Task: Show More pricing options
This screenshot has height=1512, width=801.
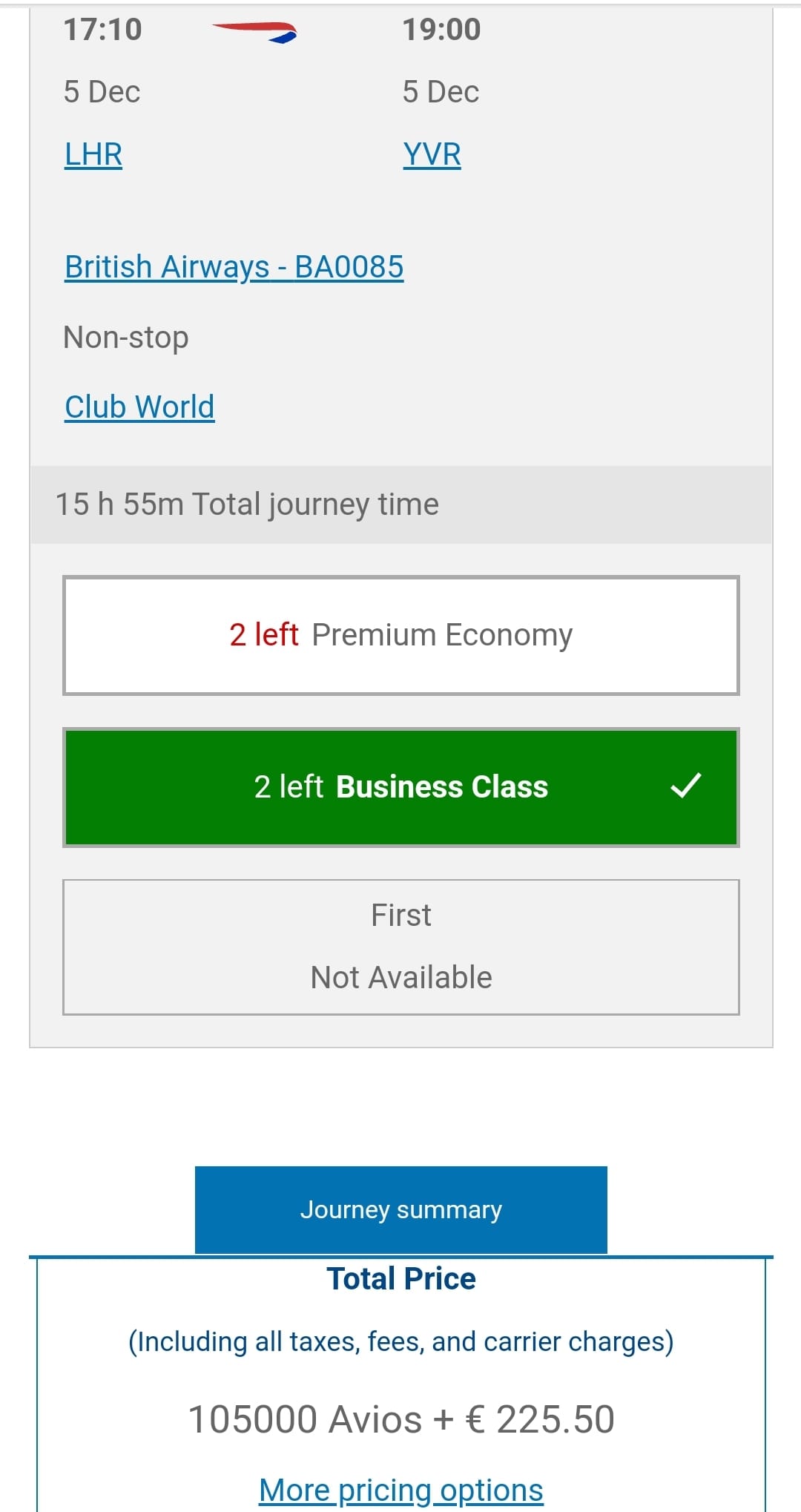Action: click(x=400, y=1490)
